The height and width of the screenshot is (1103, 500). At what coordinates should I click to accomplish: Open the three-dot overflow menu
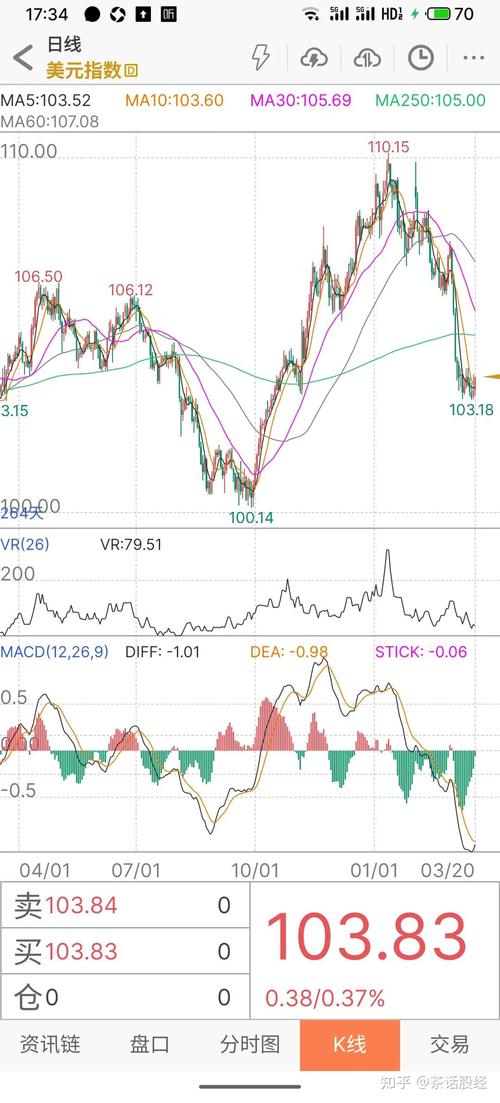(474, 58)
